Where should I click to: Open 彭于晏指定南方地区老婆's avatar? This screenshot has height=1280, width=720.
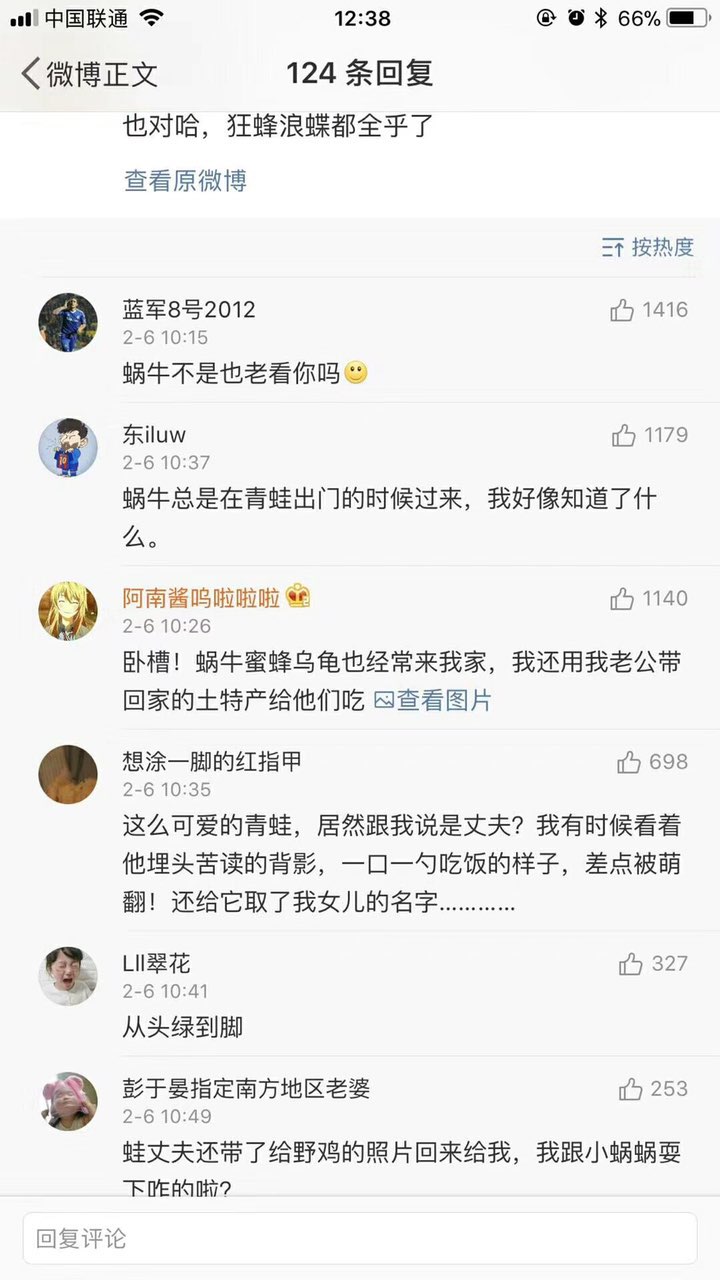pos(68,1101)
